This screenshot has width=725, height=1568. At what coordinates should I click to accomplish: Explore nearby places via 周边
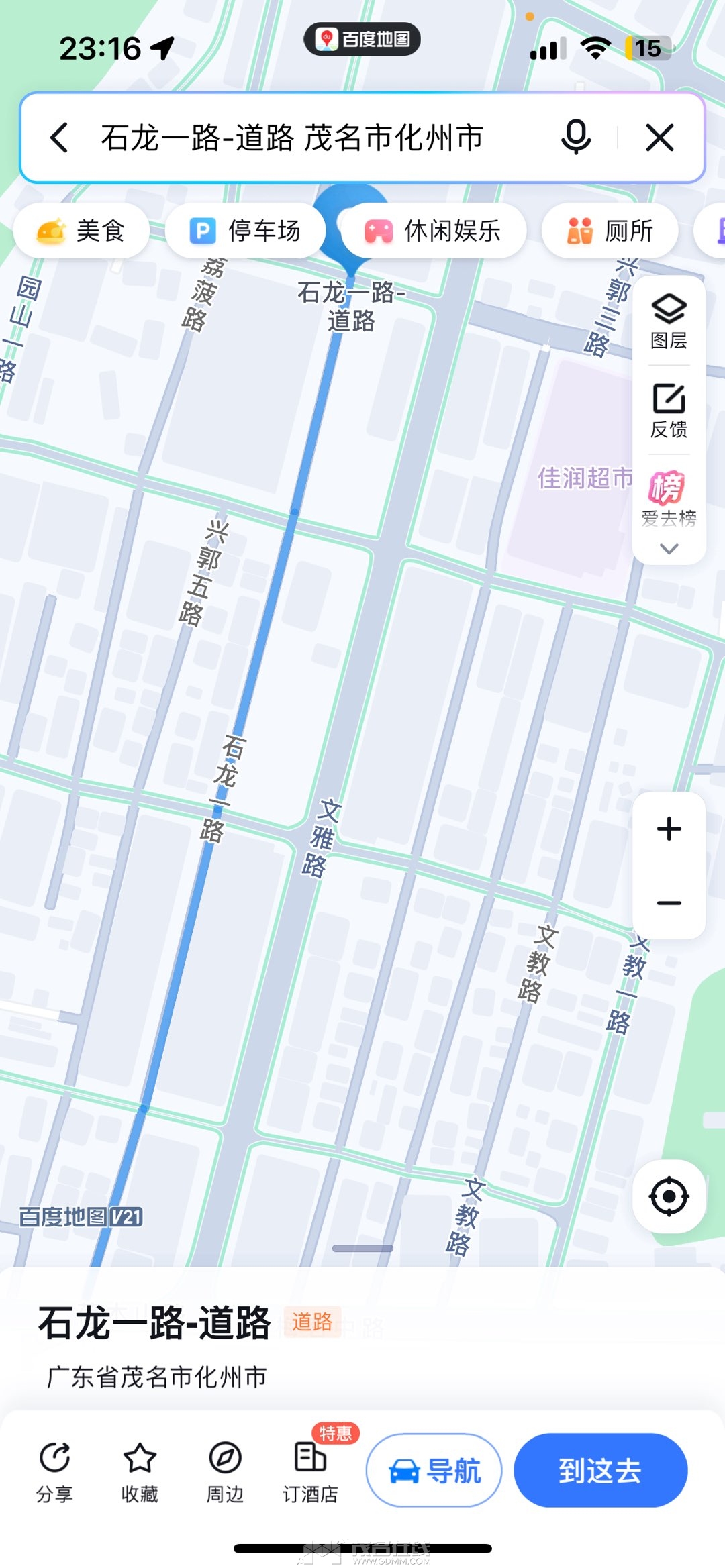click(x=225, y=1471)
